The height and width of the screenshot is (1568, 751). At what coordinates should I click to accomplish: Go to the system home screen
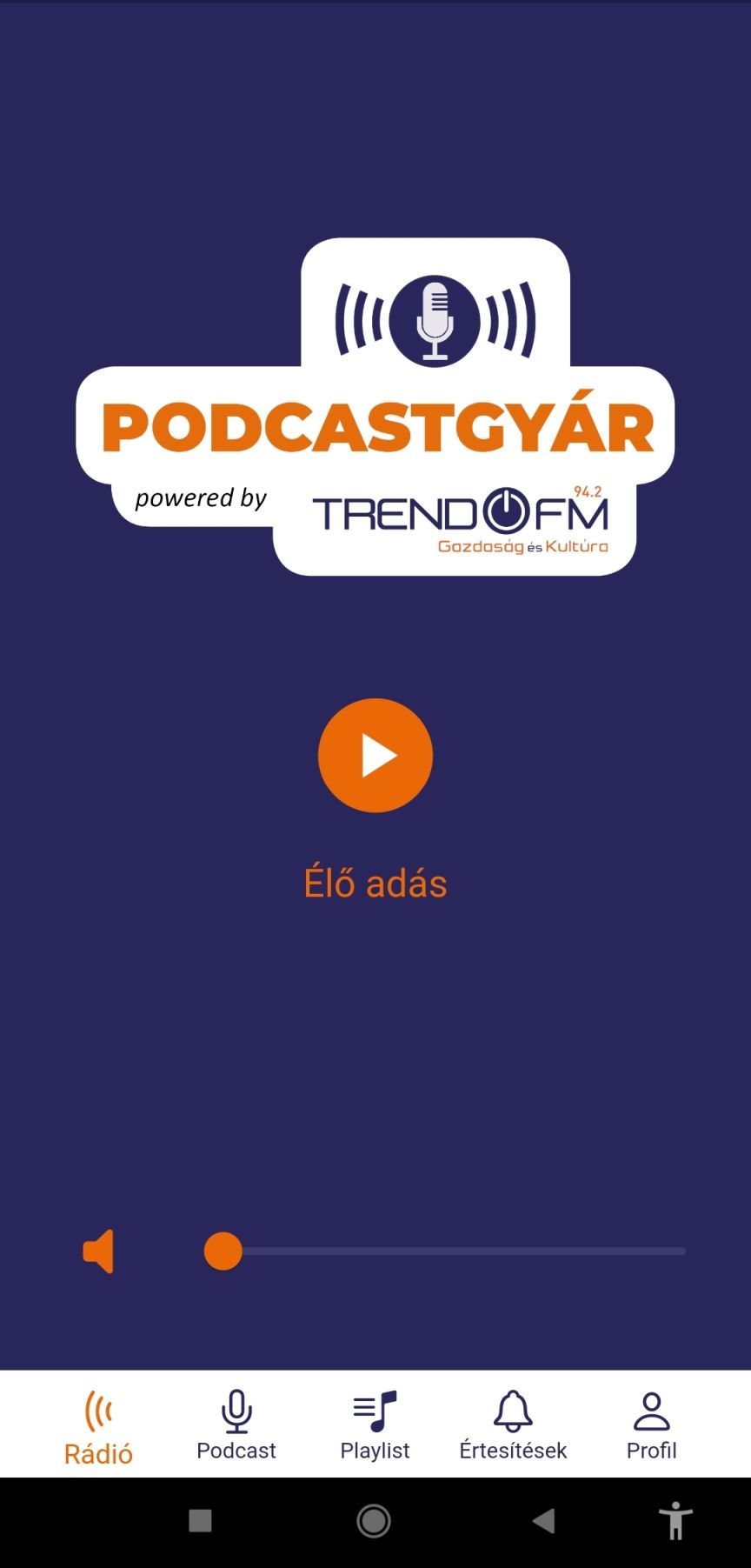point(374,1521)
